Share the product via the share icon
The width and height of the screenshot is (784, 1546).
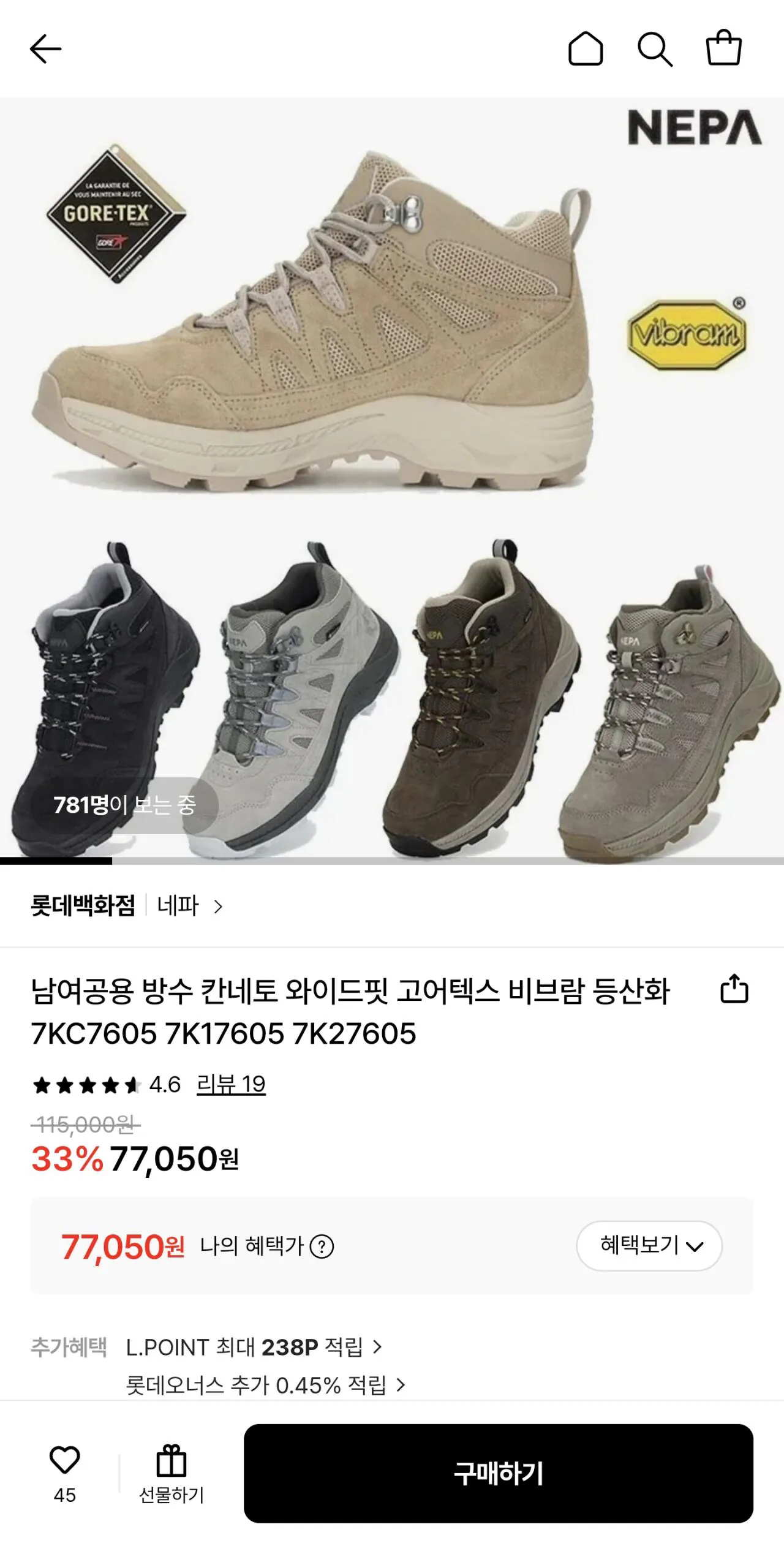(734, 987)
